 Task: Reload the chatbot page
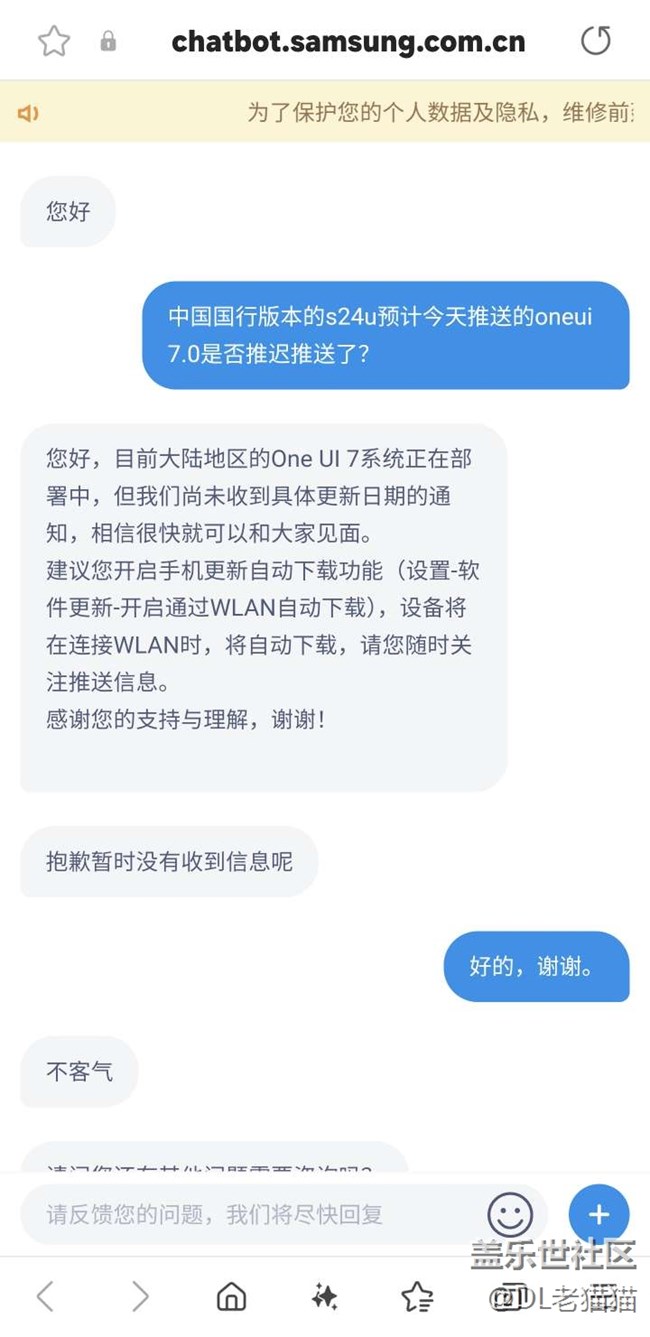pos(596,41)
